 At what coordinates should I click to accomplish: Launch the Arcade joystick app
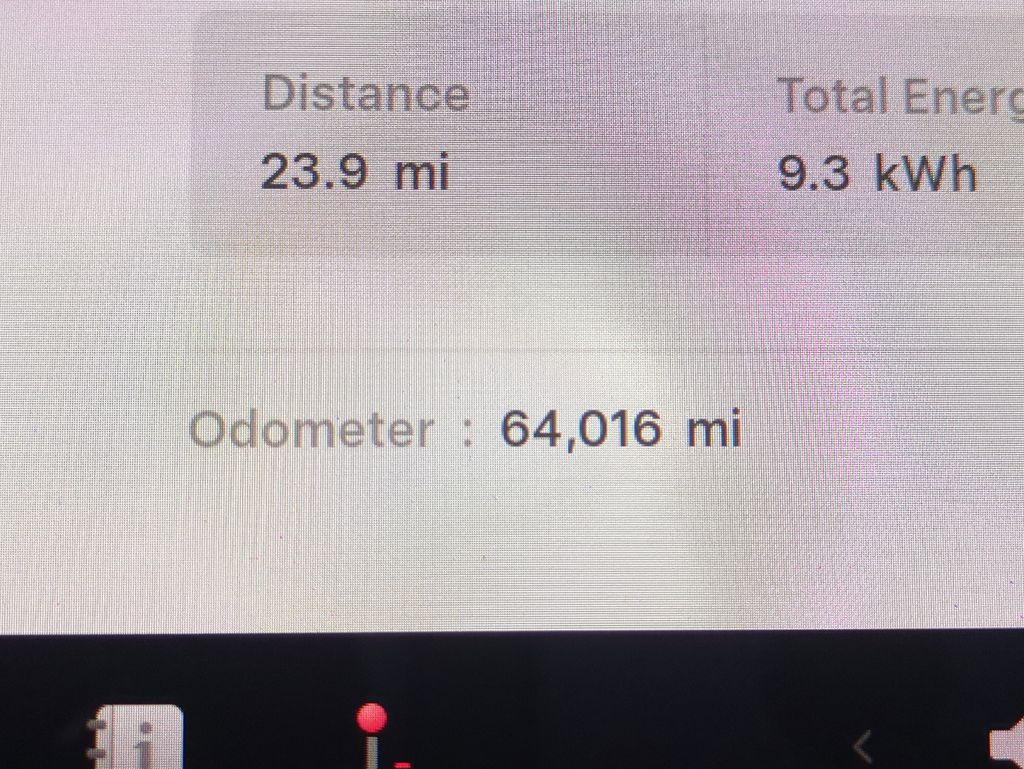tap(373, 737)
